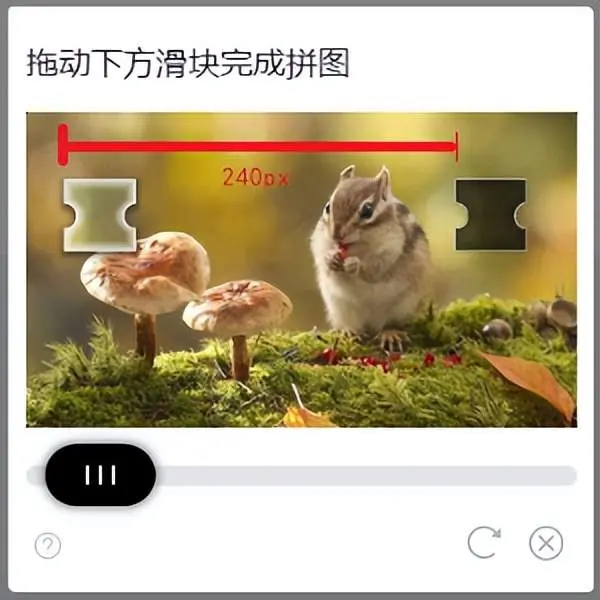Open the help question mark icon
Viewport: 600px width, 600px height.
click(48, 545)
